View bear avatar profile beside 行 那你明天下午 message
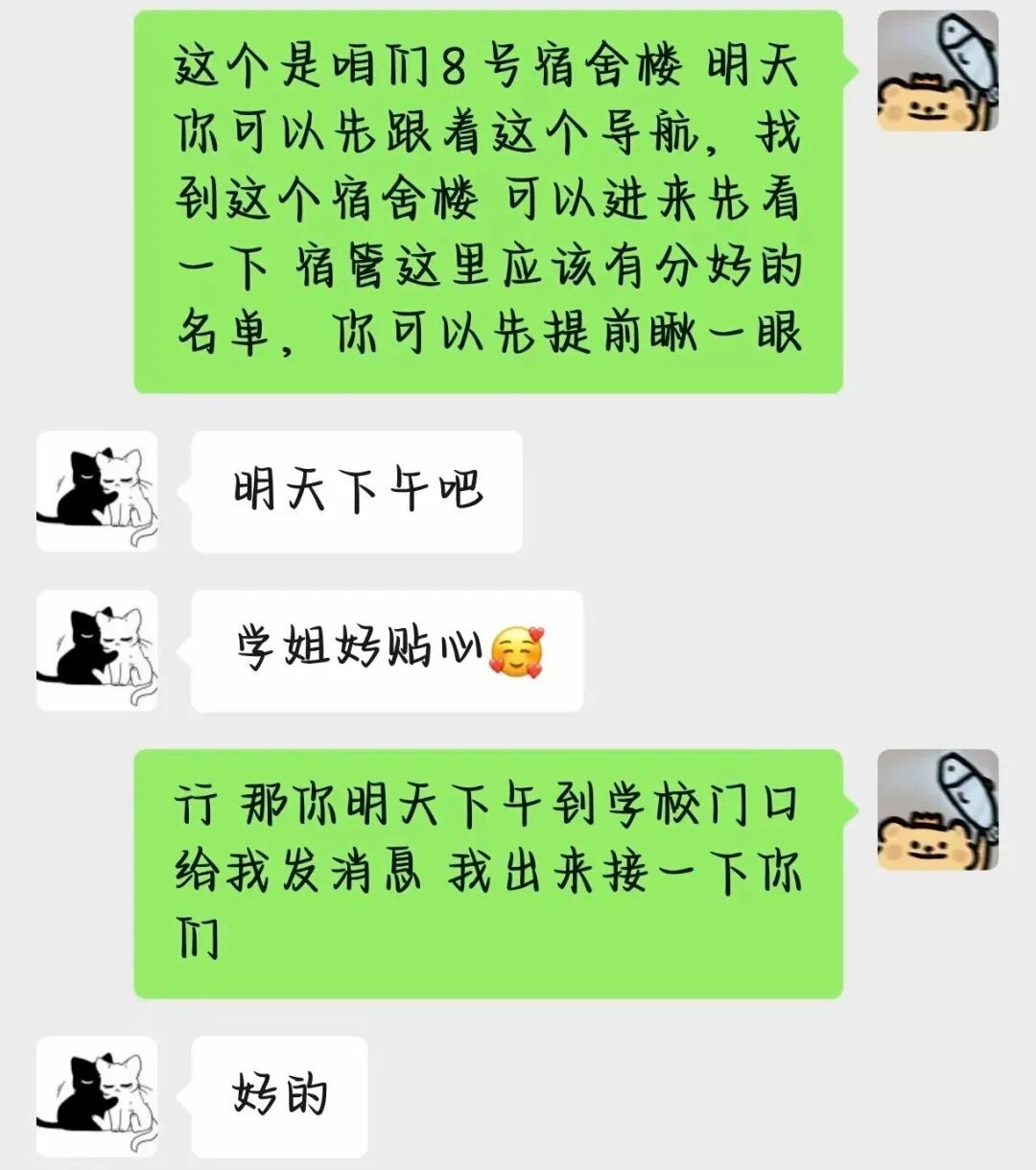The height and width of the screenshot is (1170, 1036). point(937,810)
